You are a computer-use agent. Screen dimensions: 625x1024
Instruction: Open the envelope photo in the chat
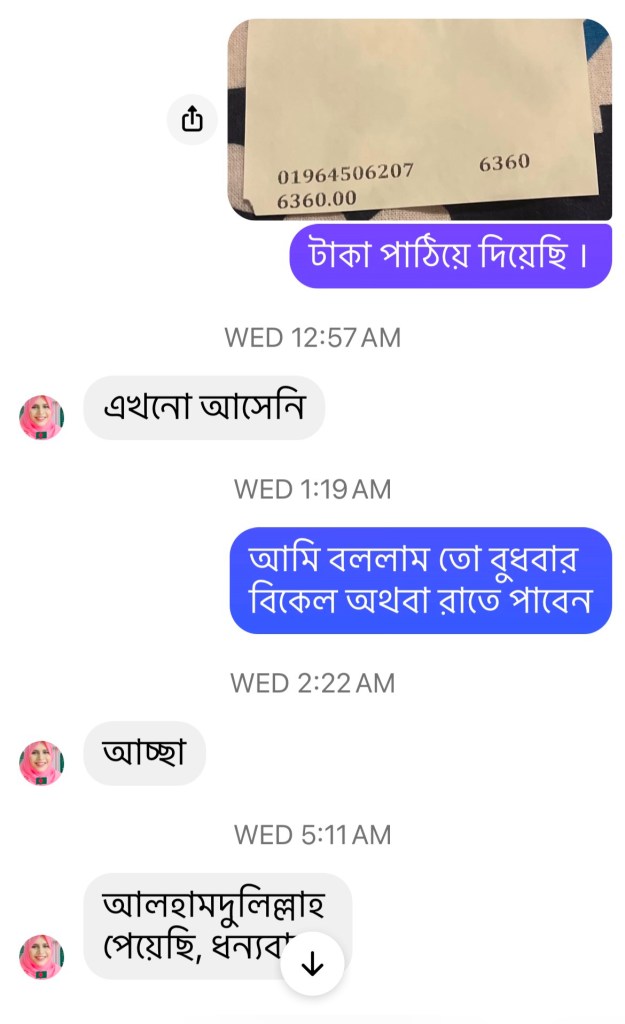(419, 119)
